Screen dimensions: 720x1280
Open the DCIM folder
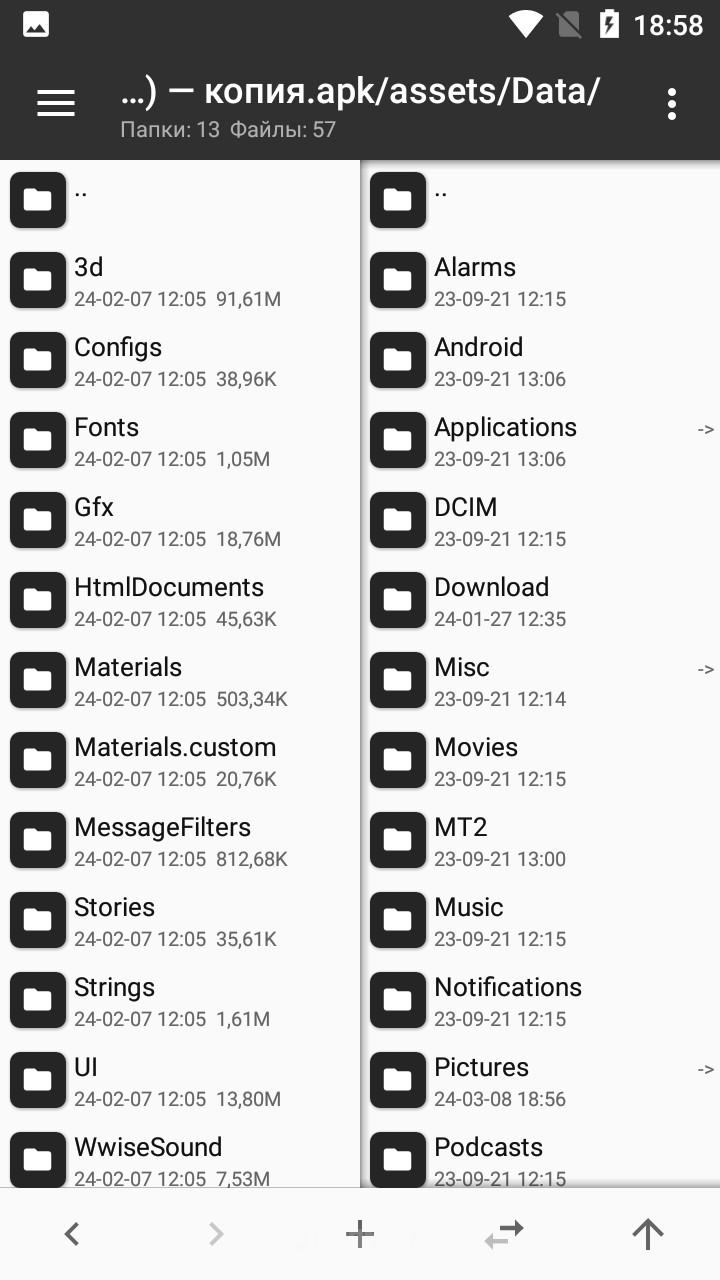click(541, 520)
